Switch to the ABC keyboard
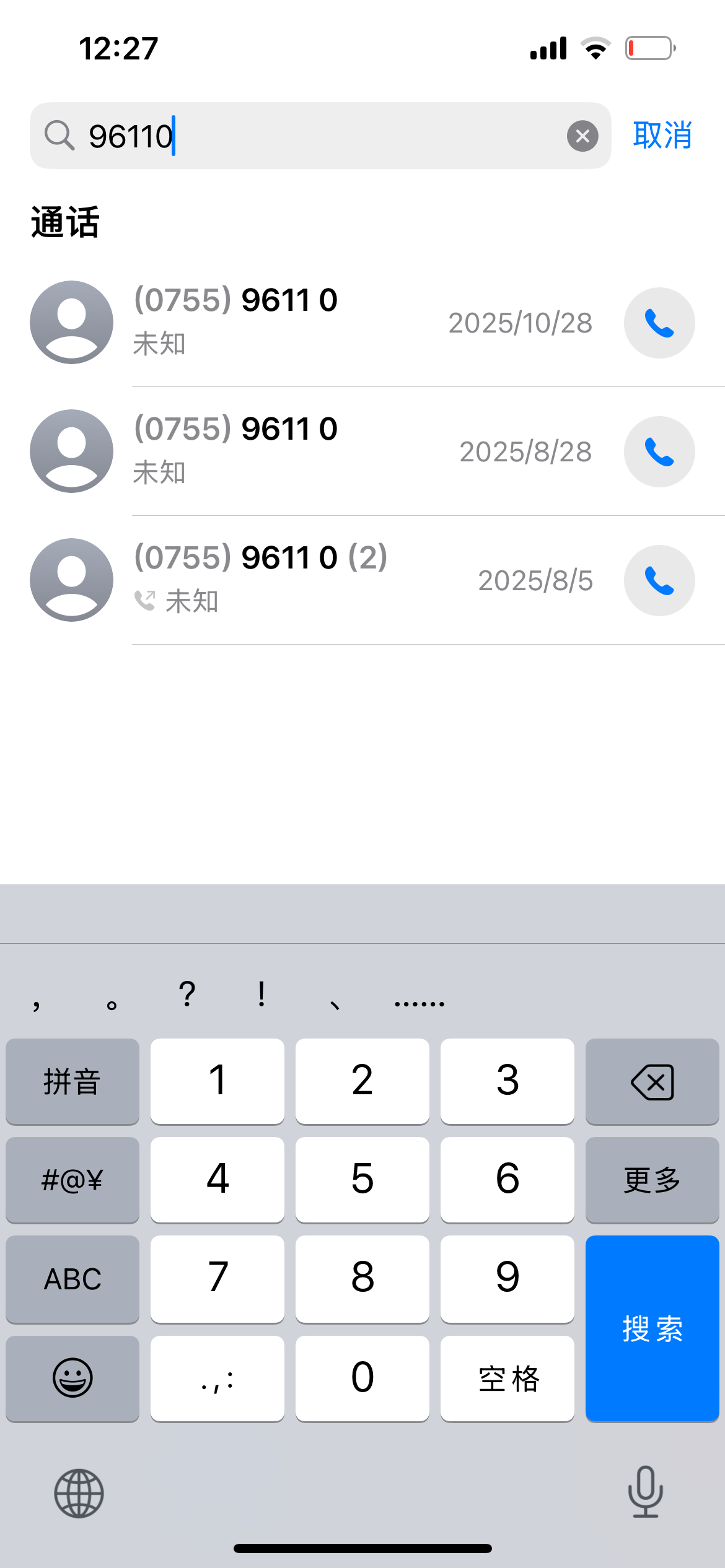The width and height of the screenshot is (725, 1568). pyautogui.click(x=72, y=1279)
